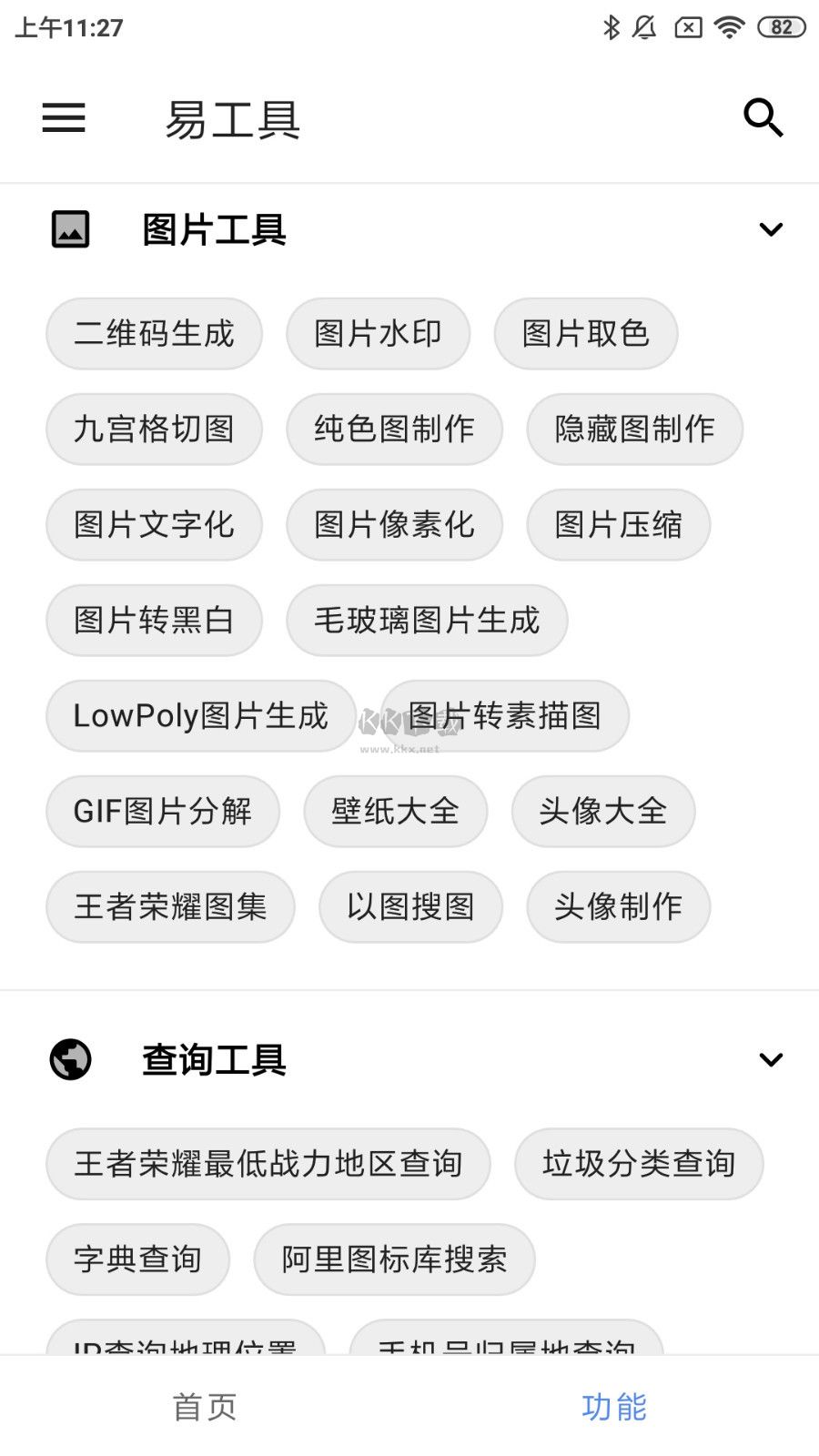Switch to the 首页 tab
The image size is (819, 1456).
pos(205,1407)
